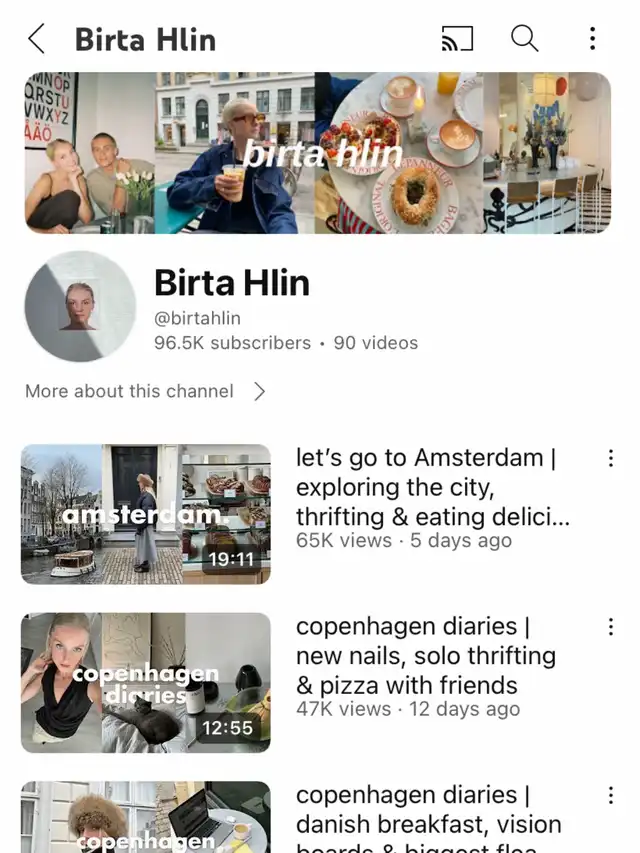The height and width of the screenshot is (853, 640).
Task: Open the top bar overflow menu
Action: 592,39
